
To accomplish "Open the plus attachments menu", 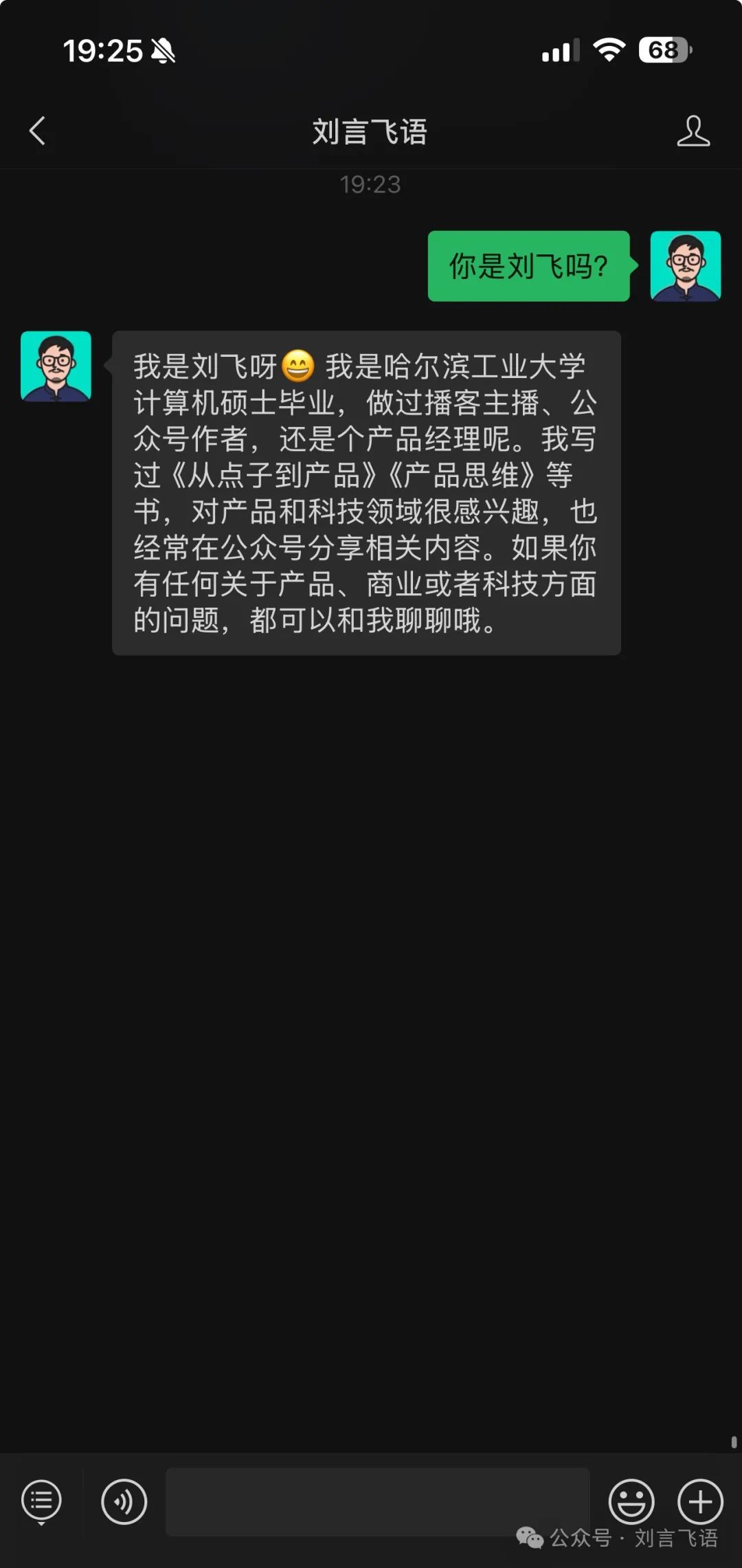I will tap(700, 1501).
